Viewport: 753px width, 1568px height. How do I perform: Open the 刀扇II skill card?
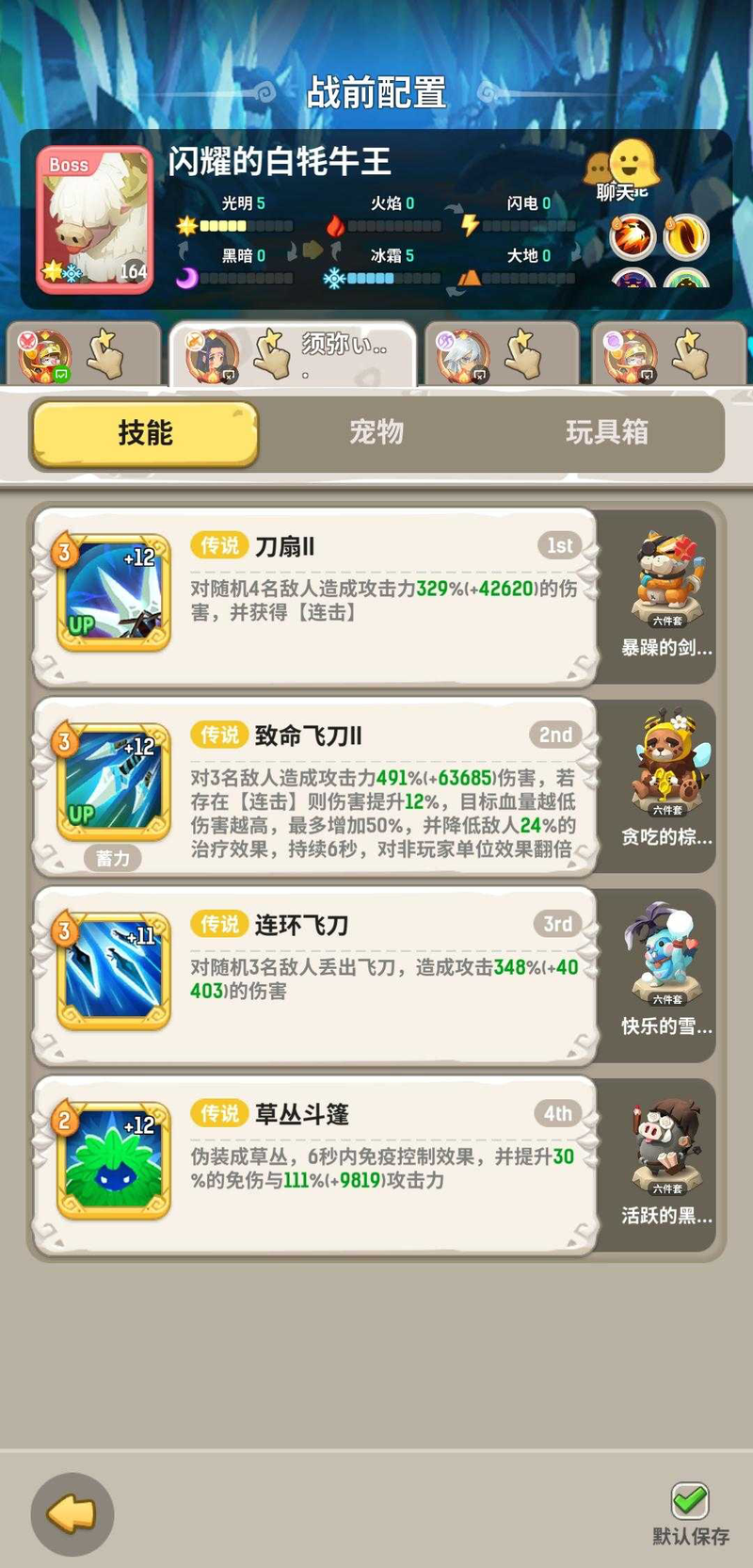[x=315, y=596]
